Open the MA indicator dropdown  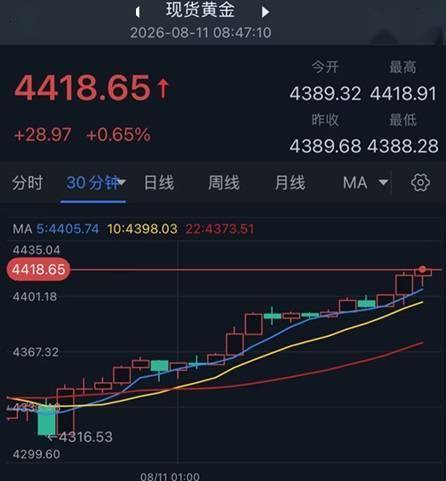(366, 183)
